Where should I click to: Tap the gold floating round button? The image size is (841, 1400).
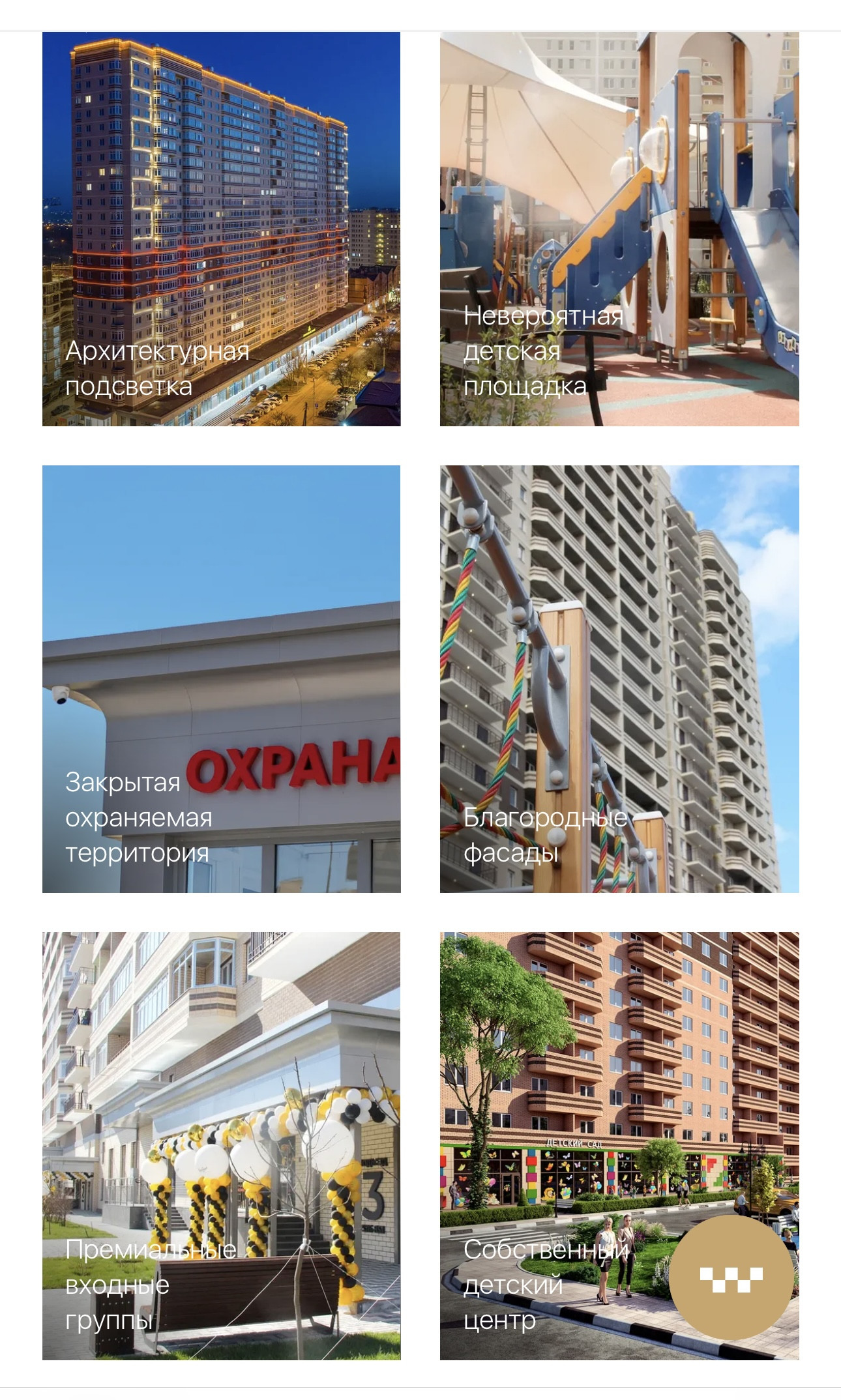[x=731, y=1277]
